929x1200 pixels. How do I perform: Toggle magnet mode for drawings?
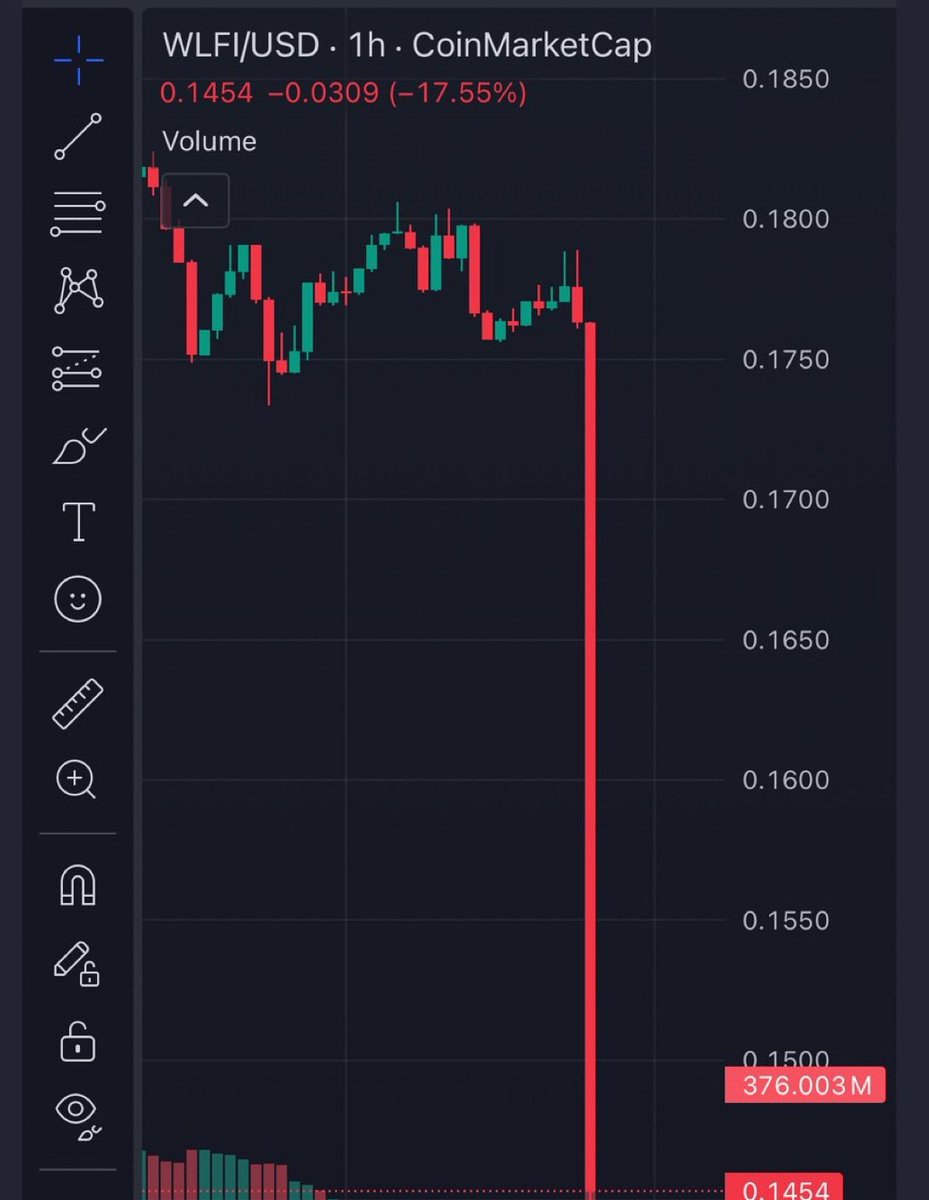coord(78,885)
